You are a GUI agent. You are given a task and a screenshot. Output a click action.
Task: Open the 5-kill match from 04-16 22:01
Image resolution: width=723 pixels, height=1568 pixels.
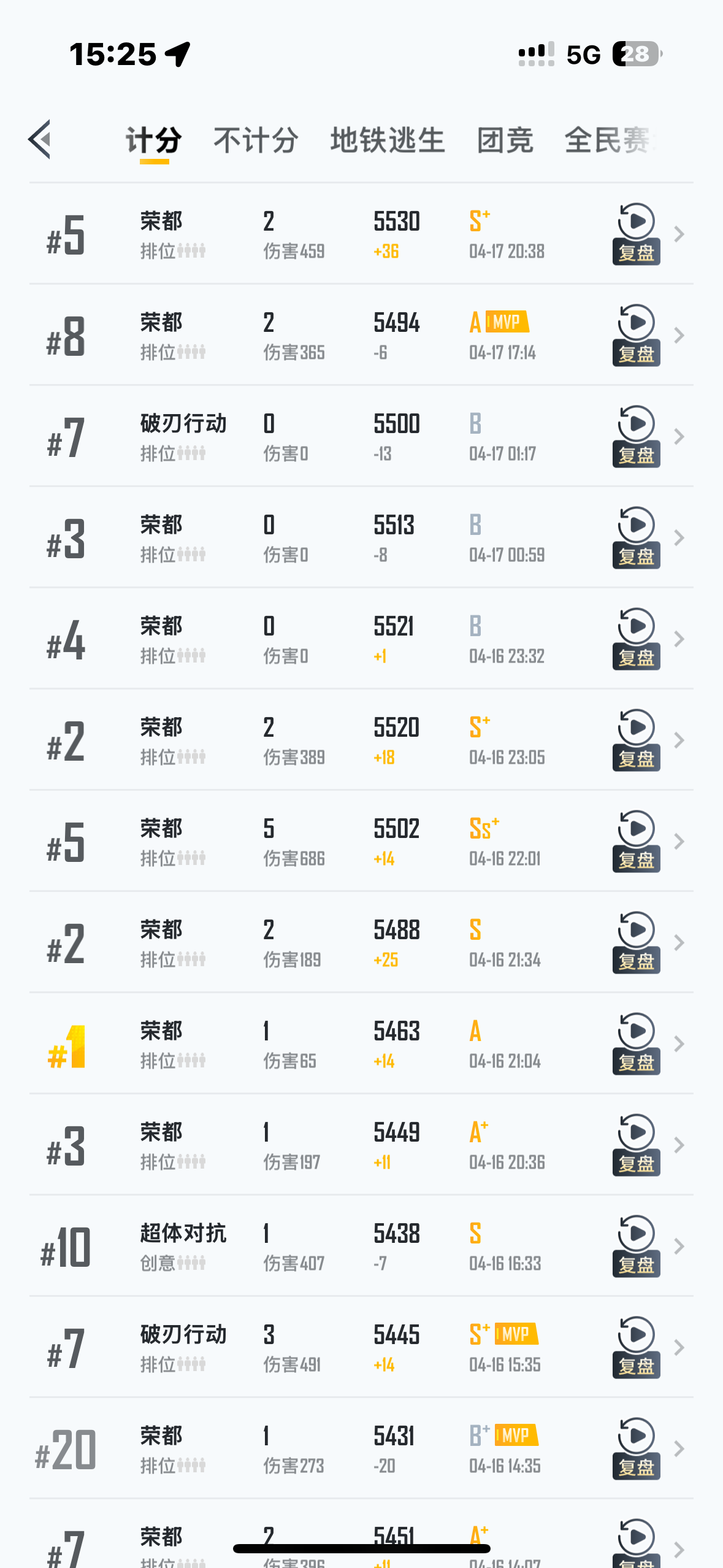click(361, 841)
